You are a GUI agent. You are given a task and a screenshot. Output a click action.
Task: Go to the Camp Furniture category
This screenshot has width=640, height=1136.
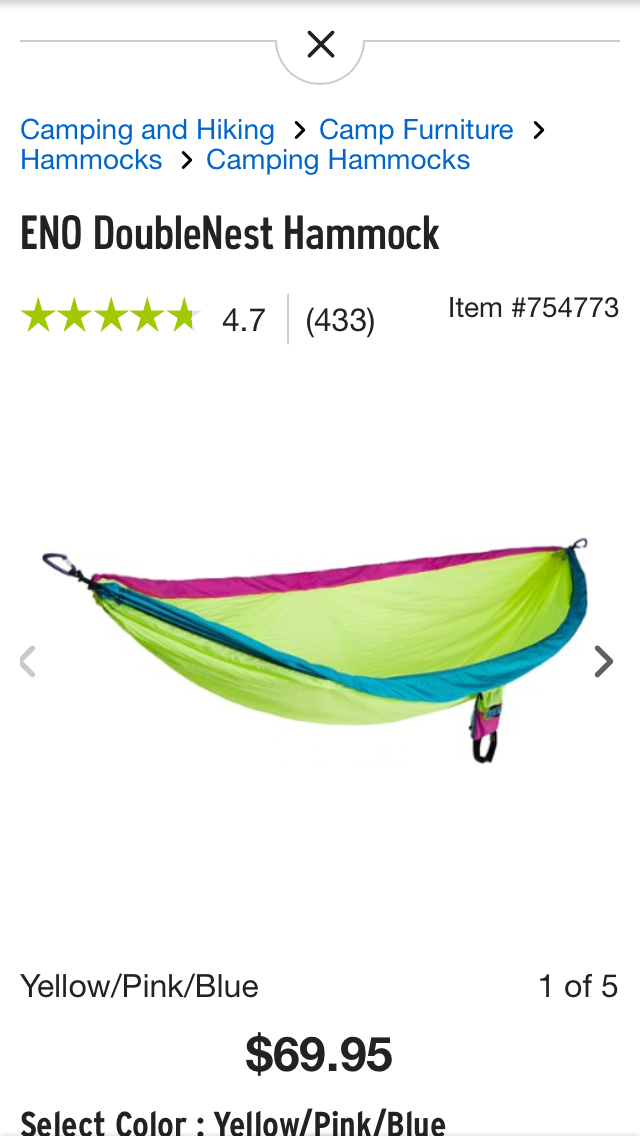pyautogui.click(x=416, y=130)
